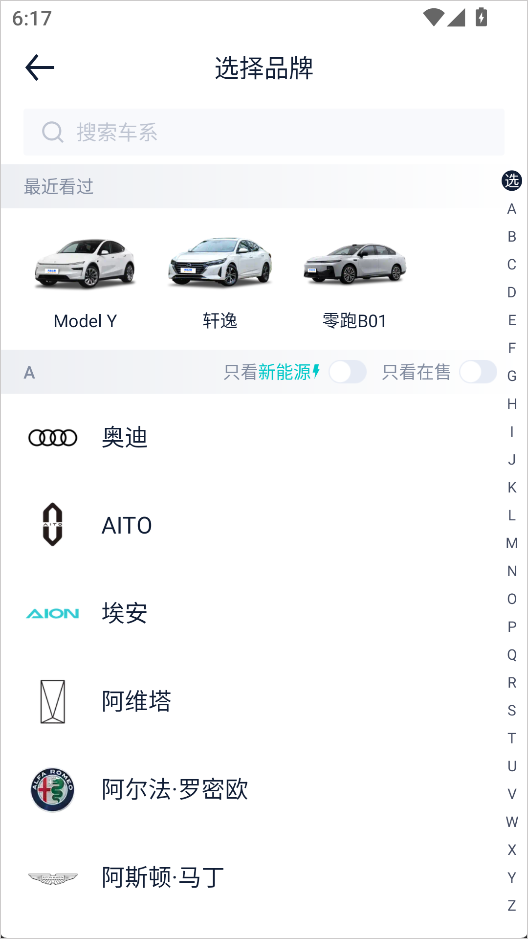The height and width of the screenshot is (939, 528).
Task: Jump to letter B in index
Action: 512,237
